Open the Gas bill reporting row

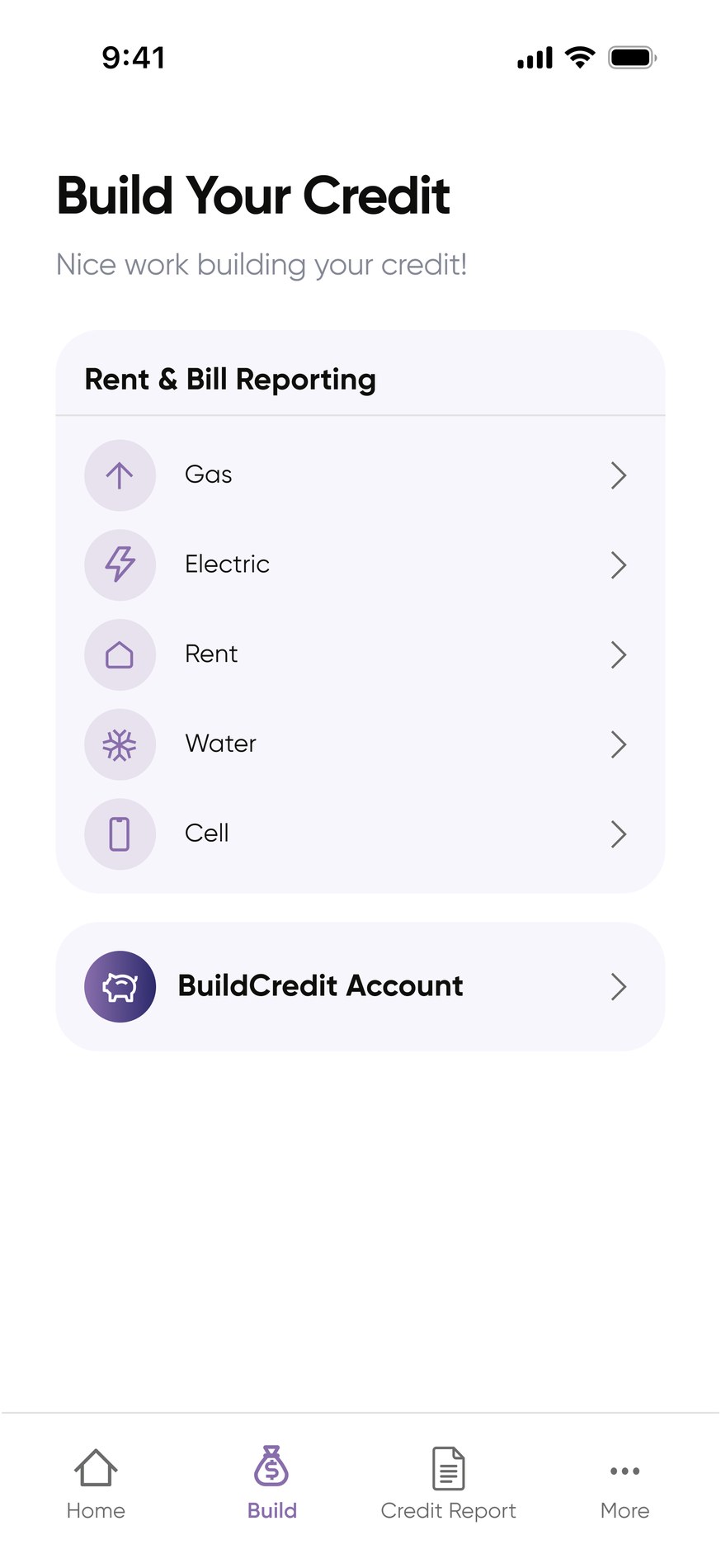360,475
